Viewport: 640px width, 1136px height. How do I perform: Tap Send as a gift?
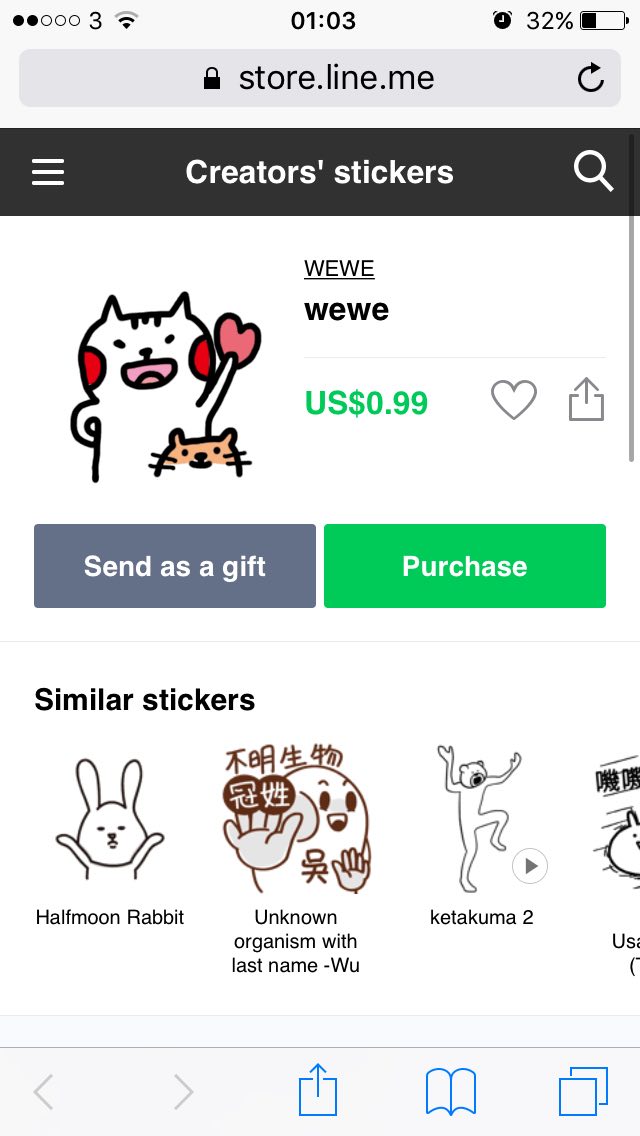pos(175,566)
